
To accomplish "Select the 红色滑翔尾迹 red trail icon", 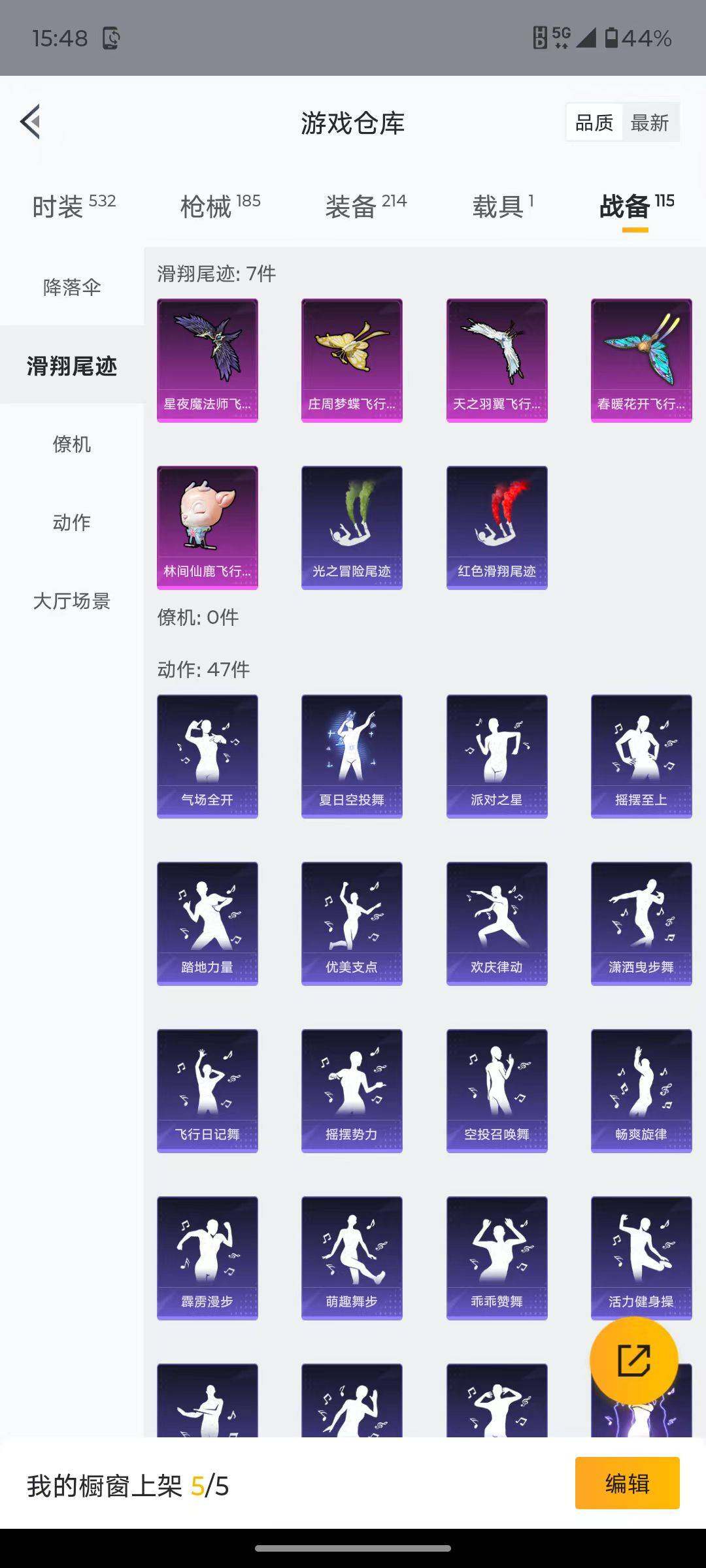I will 496,526.
